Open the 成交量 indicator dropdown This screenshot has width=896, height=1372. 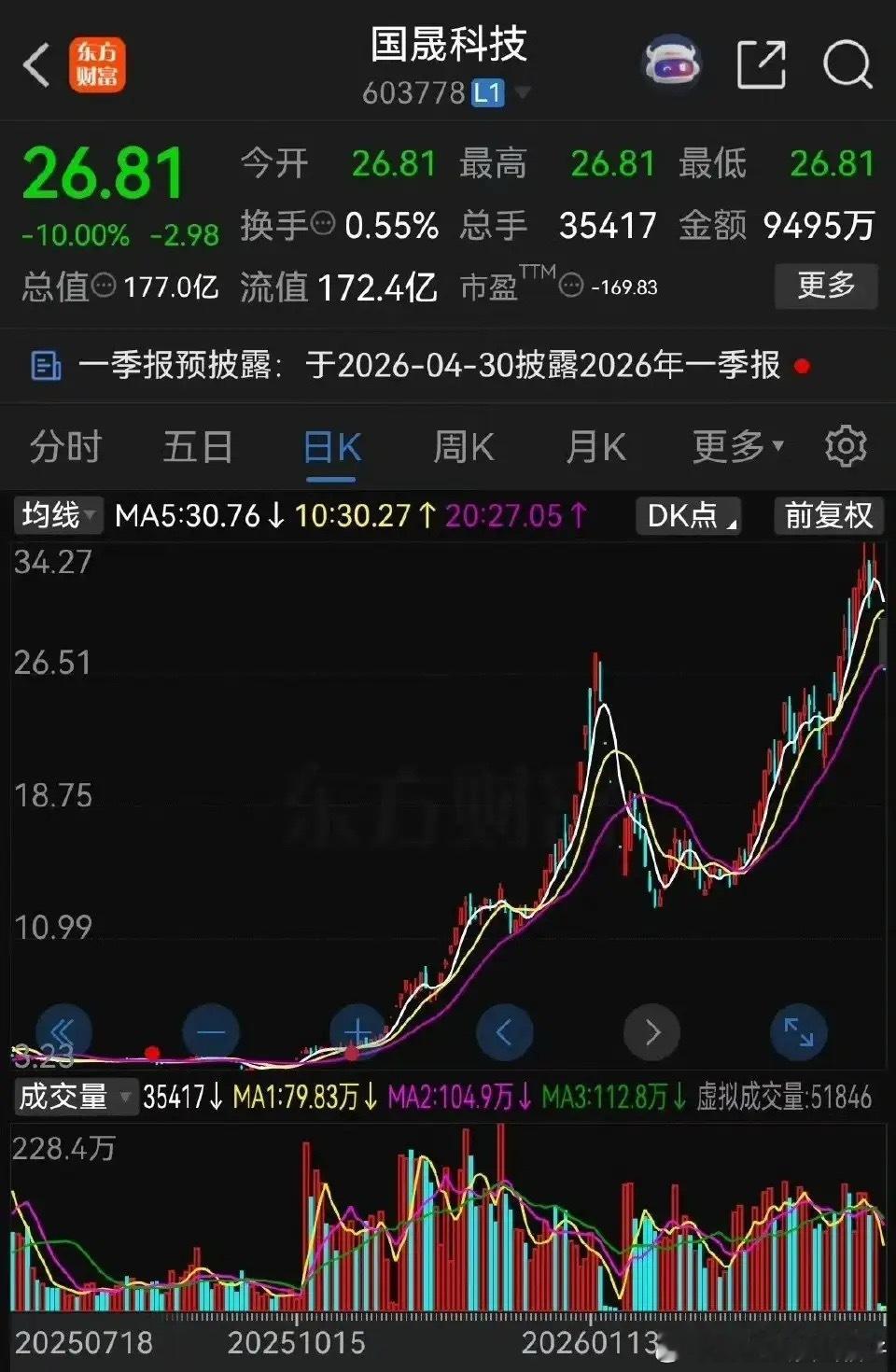73,1098
